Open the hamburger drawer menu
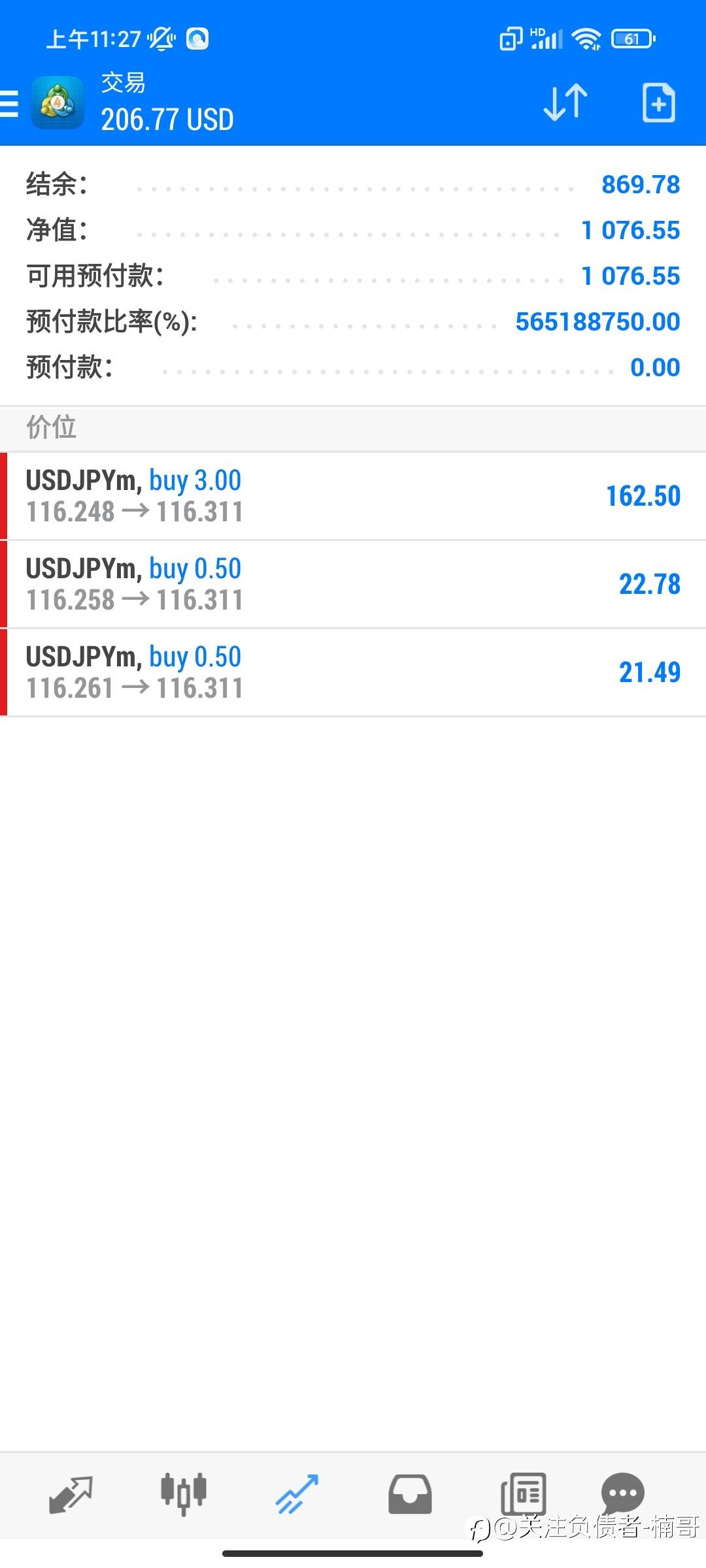 point(9,103)
